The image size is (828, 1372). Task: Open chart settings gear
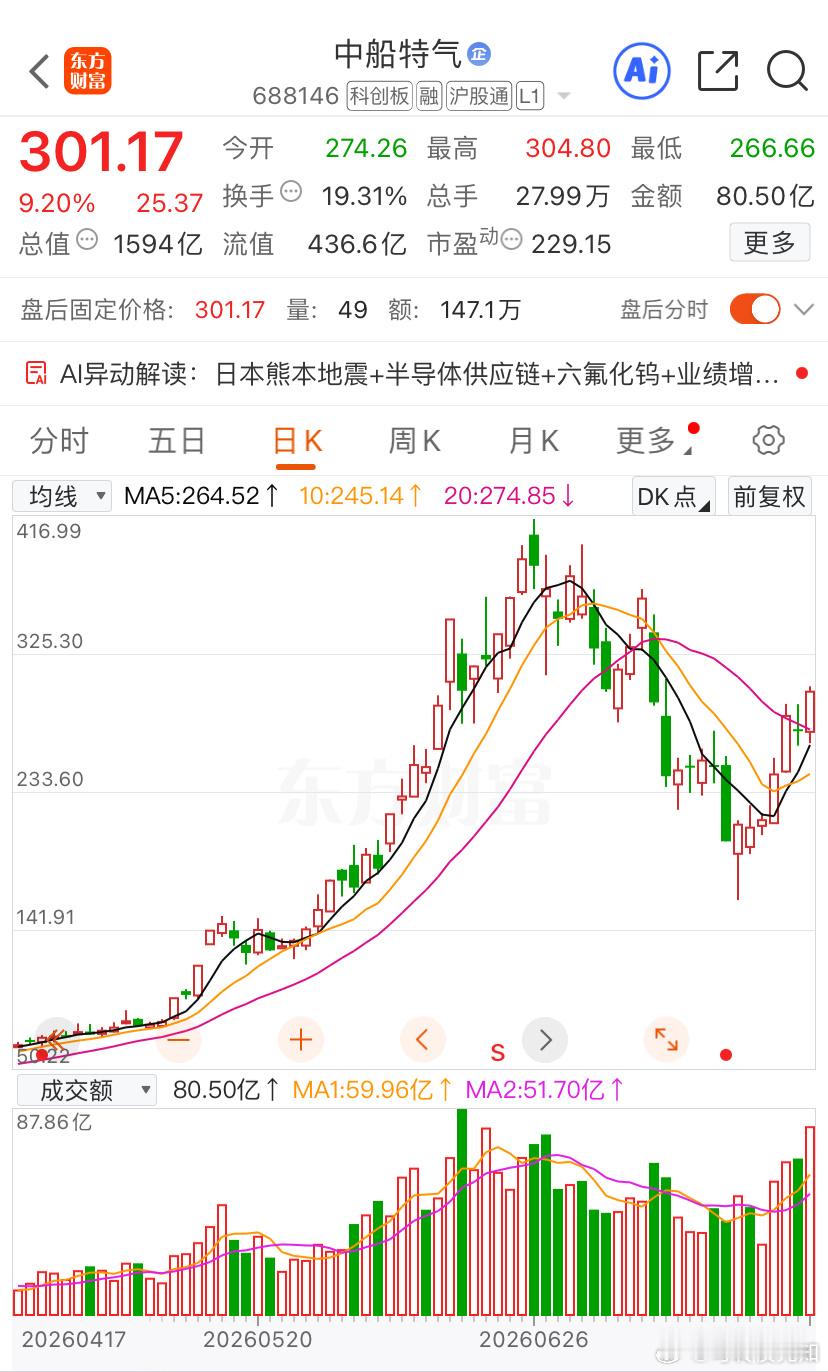pos(768,440)
